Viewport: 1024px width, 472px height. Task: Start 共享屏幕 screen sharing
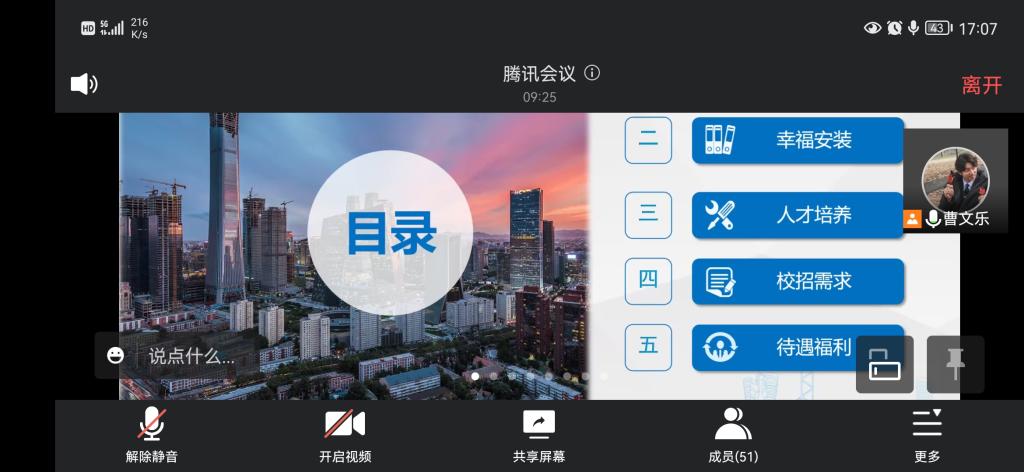539,435
